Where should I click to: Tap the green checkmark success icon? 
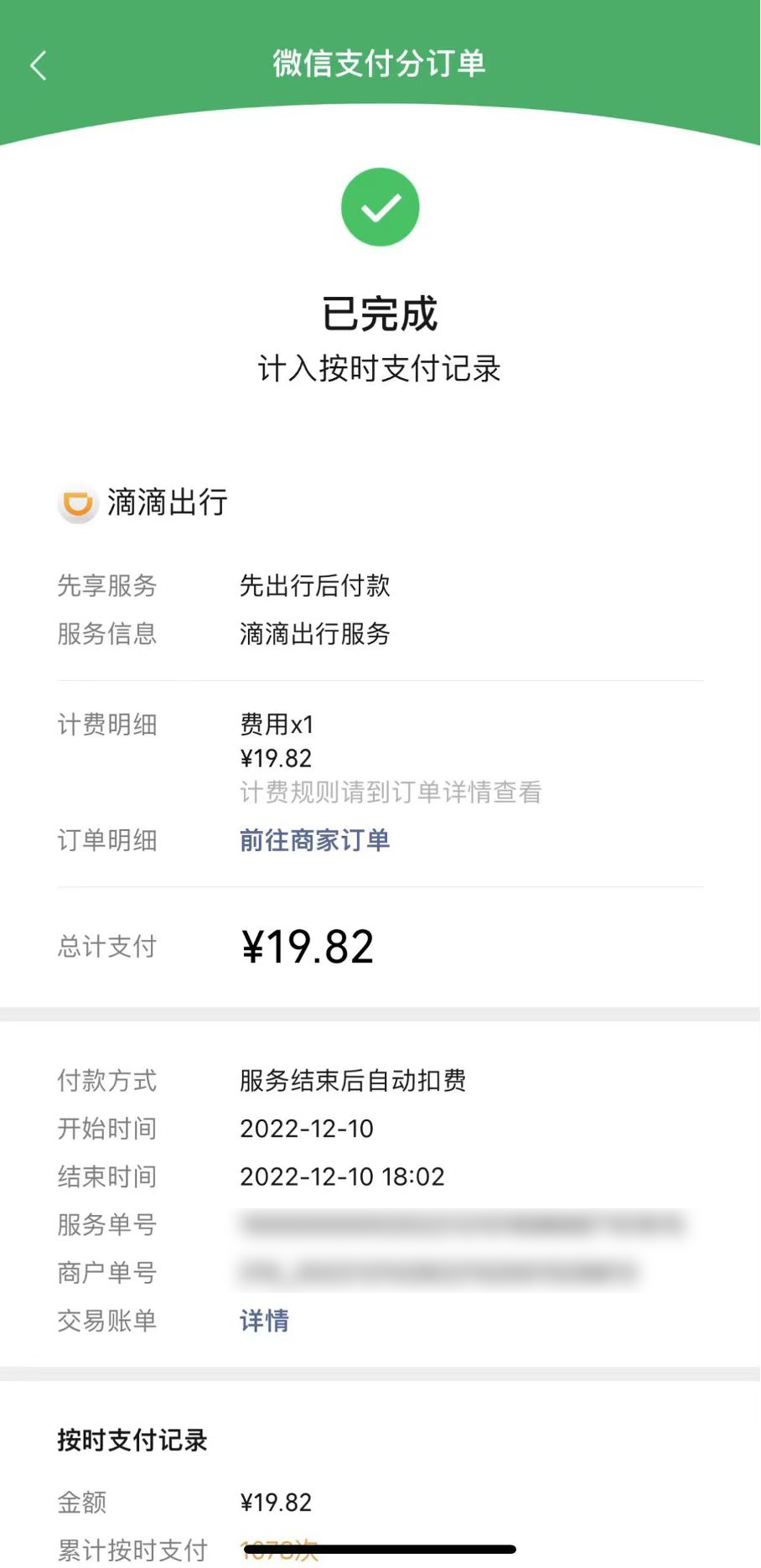pyautogui.click(x=380, y=206)
